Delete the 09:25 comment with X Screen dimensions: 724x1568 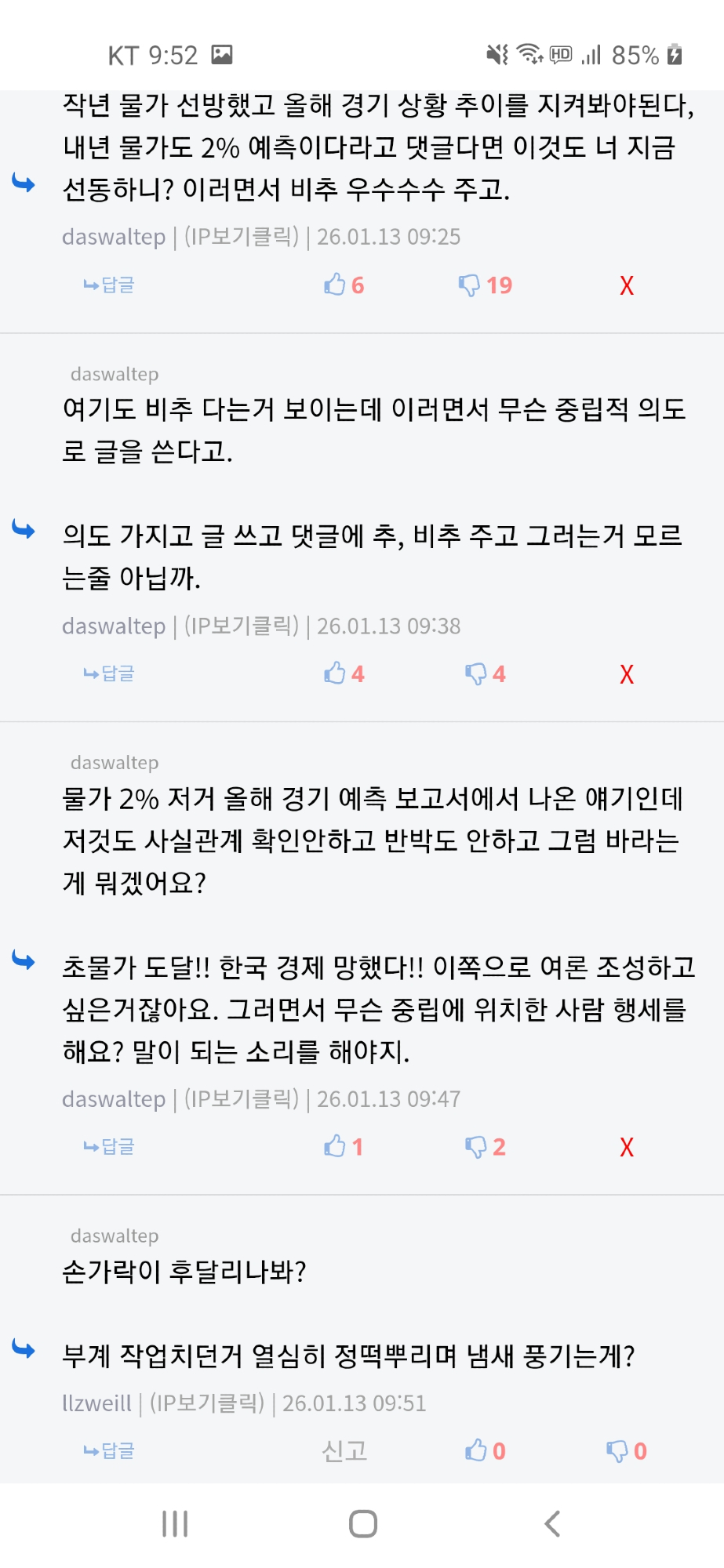[626, 285]
